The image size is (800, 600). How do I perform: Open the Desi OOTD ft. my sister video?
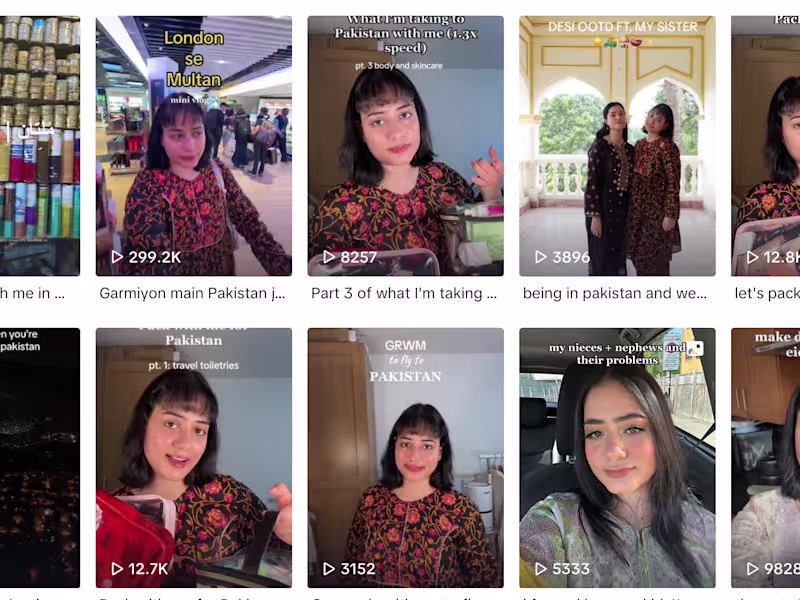(617, 146)
